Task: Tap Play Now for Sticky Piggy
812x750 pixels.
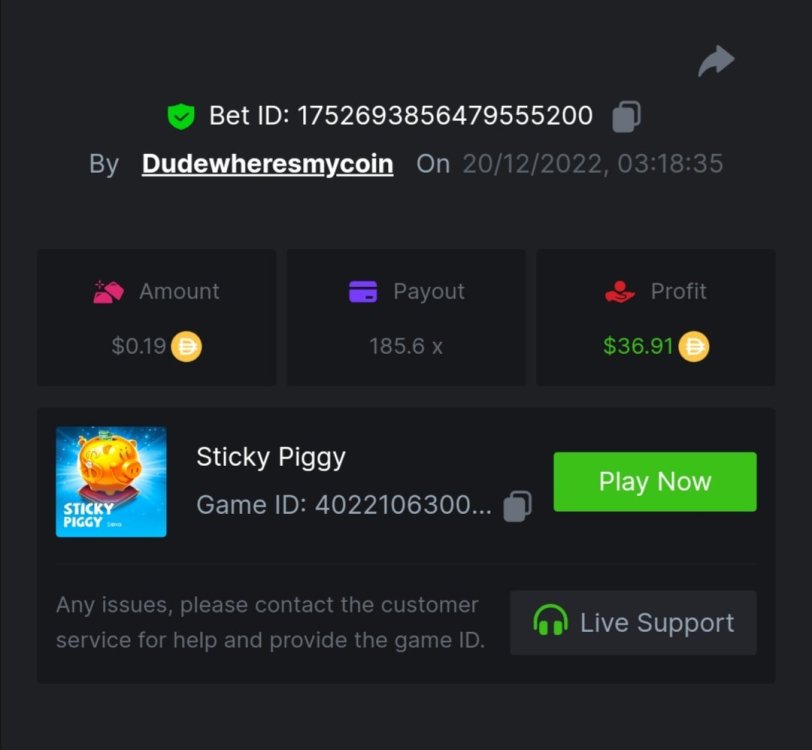Action: [x=655, y=482]
